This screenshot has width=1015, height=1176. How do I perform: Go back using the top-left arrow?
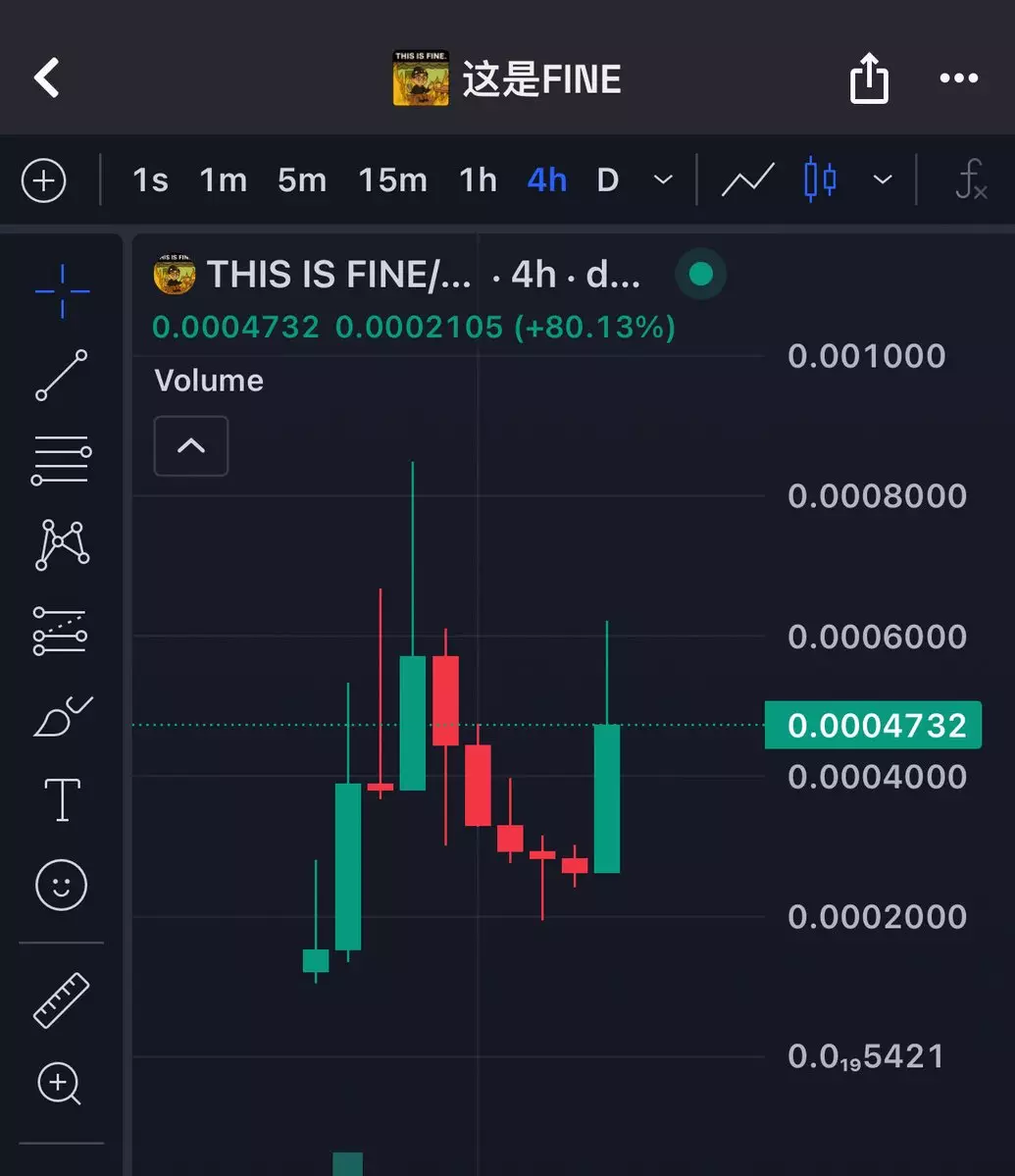pos(47,77)
